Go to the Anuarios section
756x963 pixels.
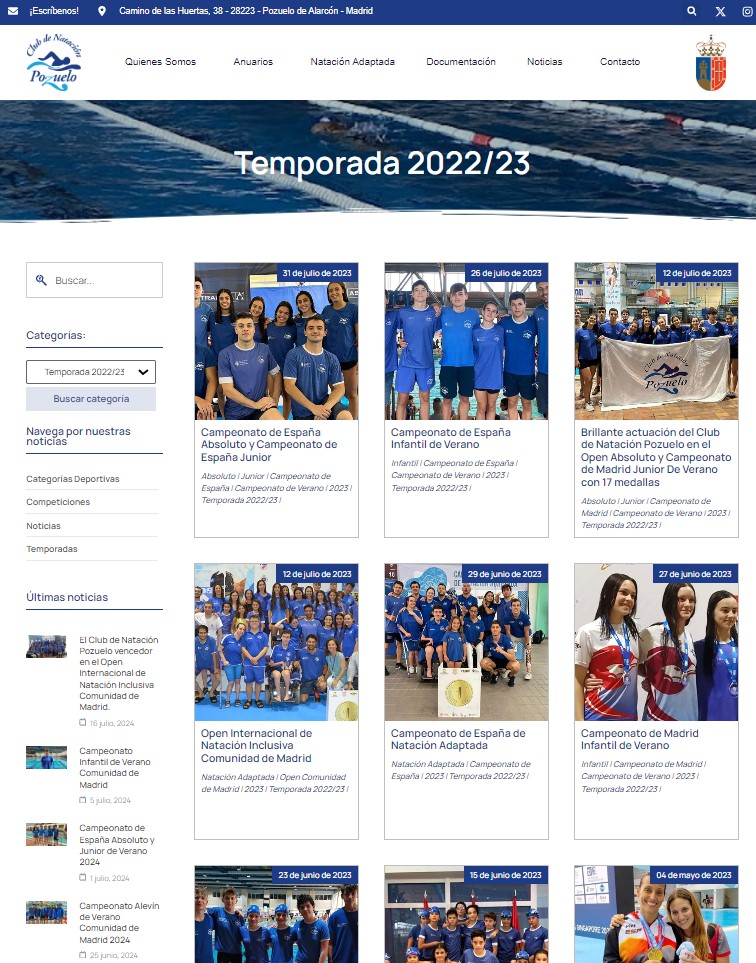[253, 62]
